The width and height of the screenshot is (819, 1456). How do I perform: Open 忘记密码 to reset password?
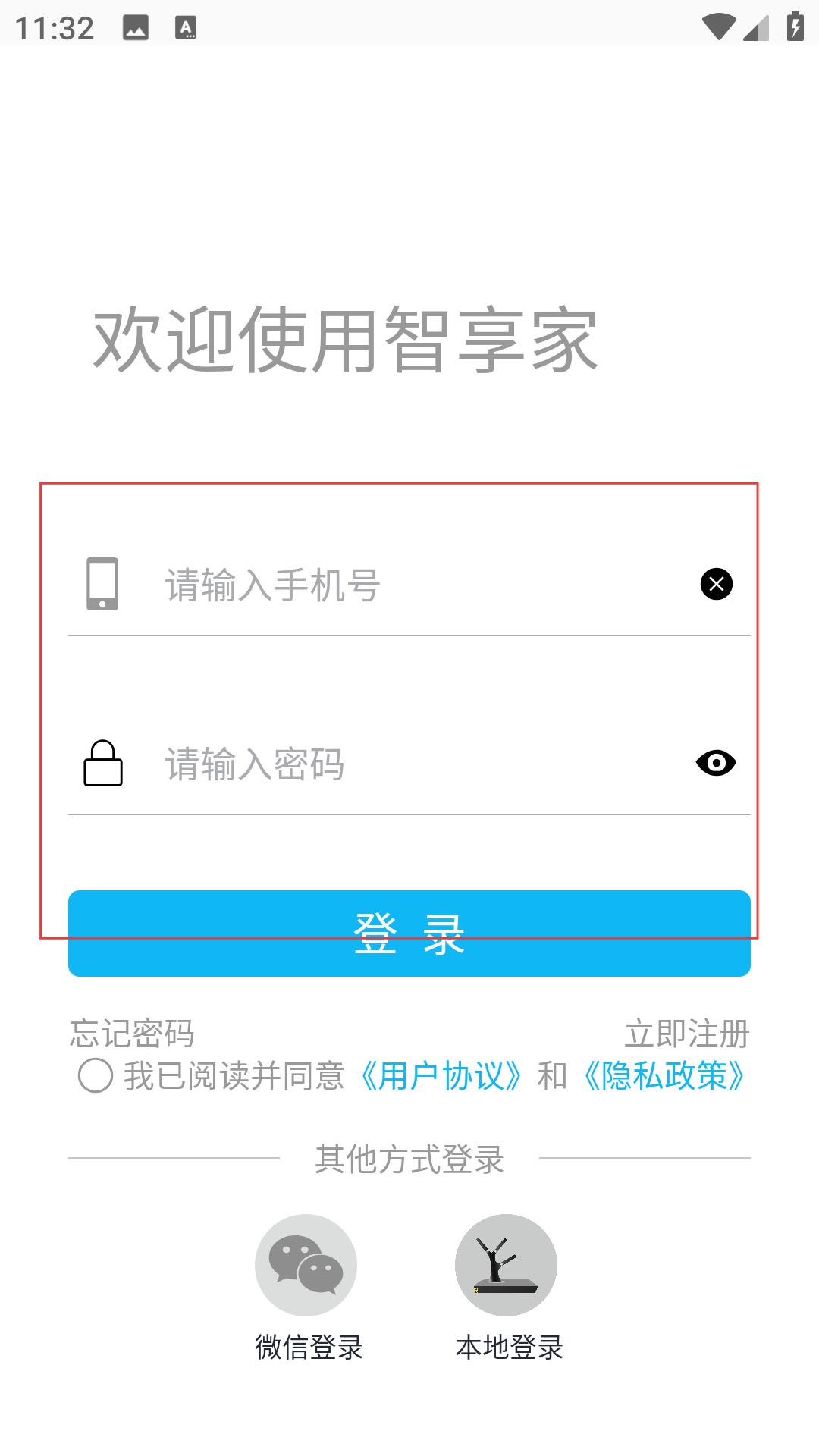[132, 1034]
